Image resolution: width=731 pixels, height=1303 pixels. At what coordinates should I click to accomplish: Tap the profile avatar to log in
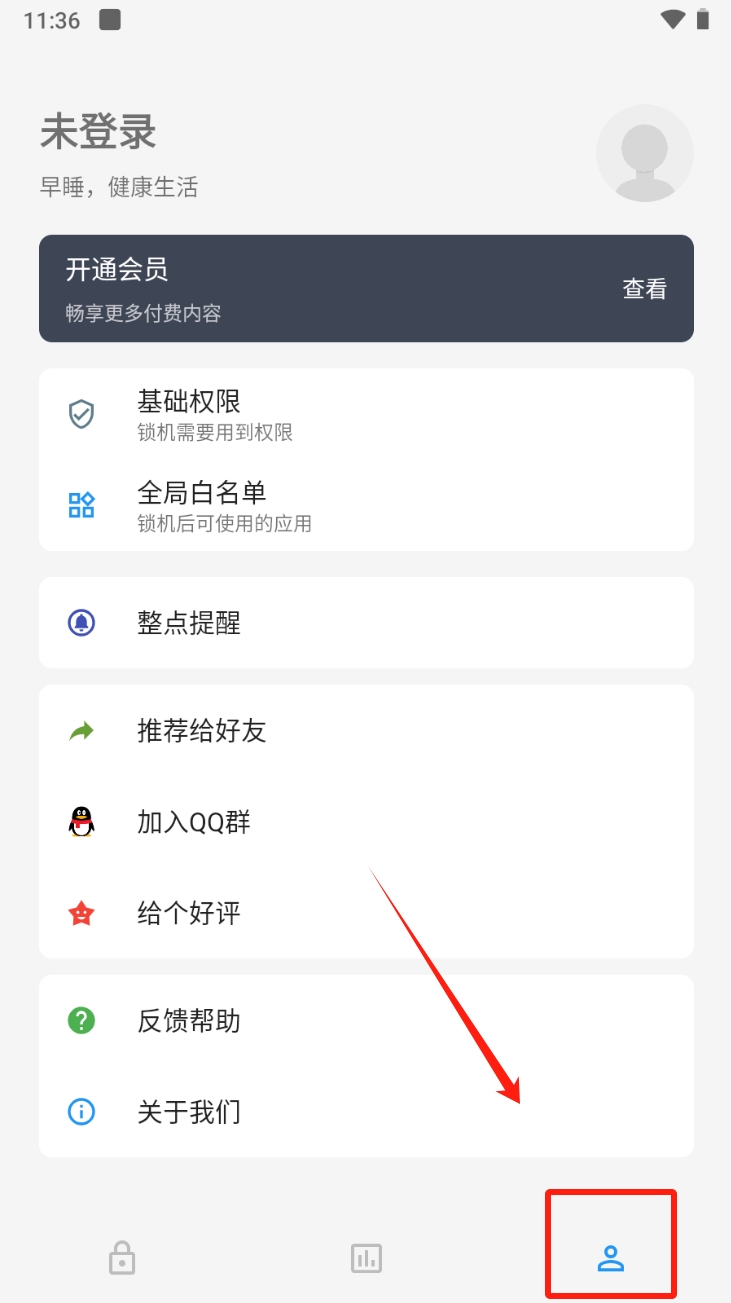click(644, 153)
